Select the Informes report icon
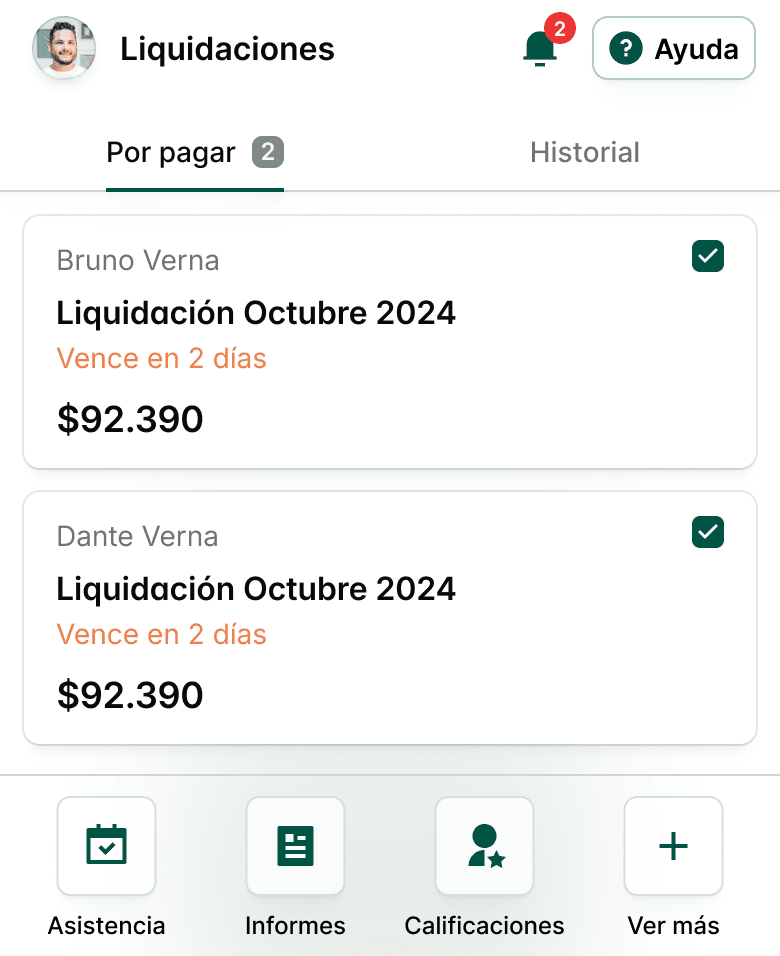The height and width of the screenshot is (956, 780). 295,845
